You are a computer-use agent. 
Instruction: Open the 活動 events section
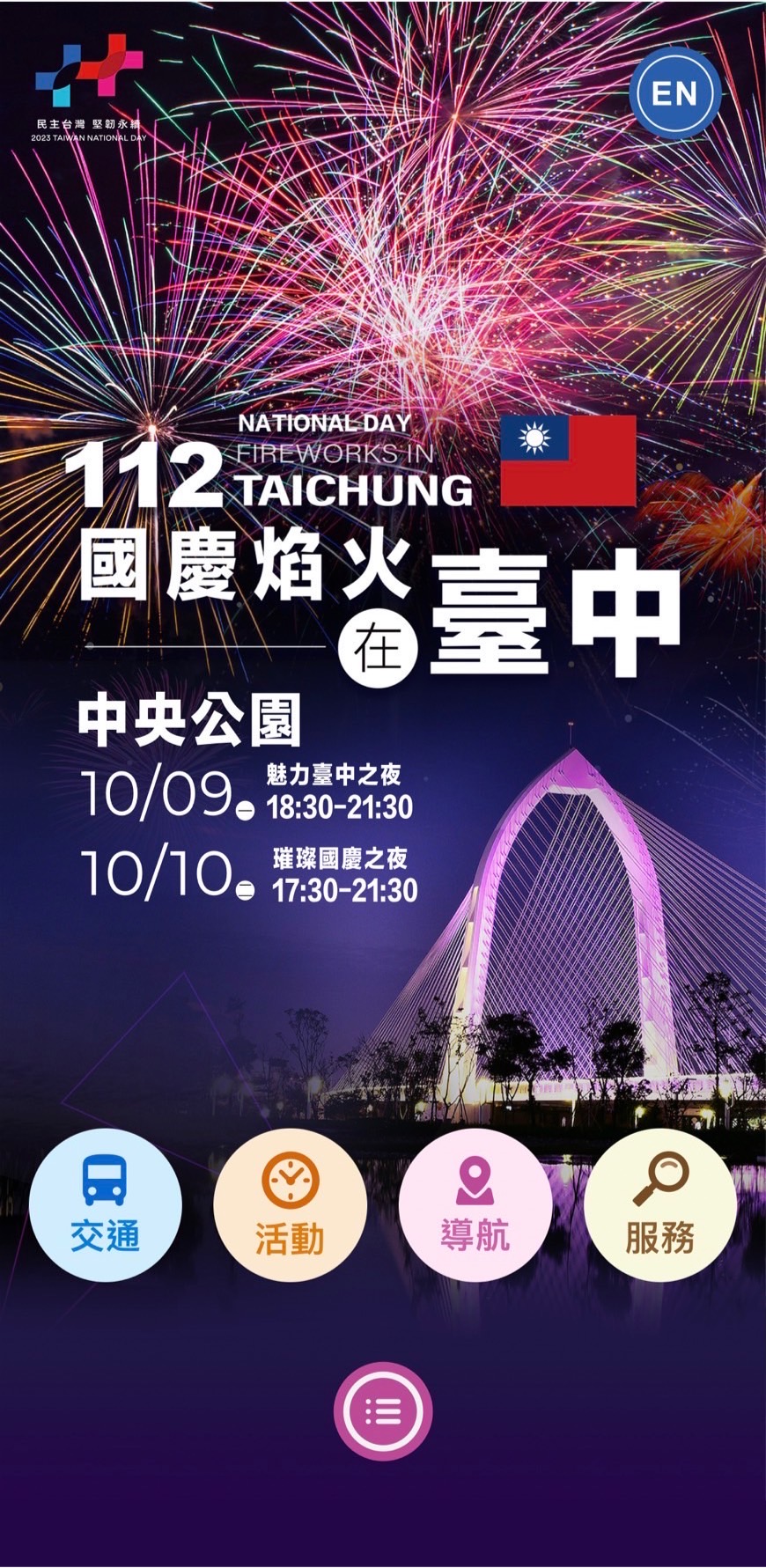[290, 1204]
